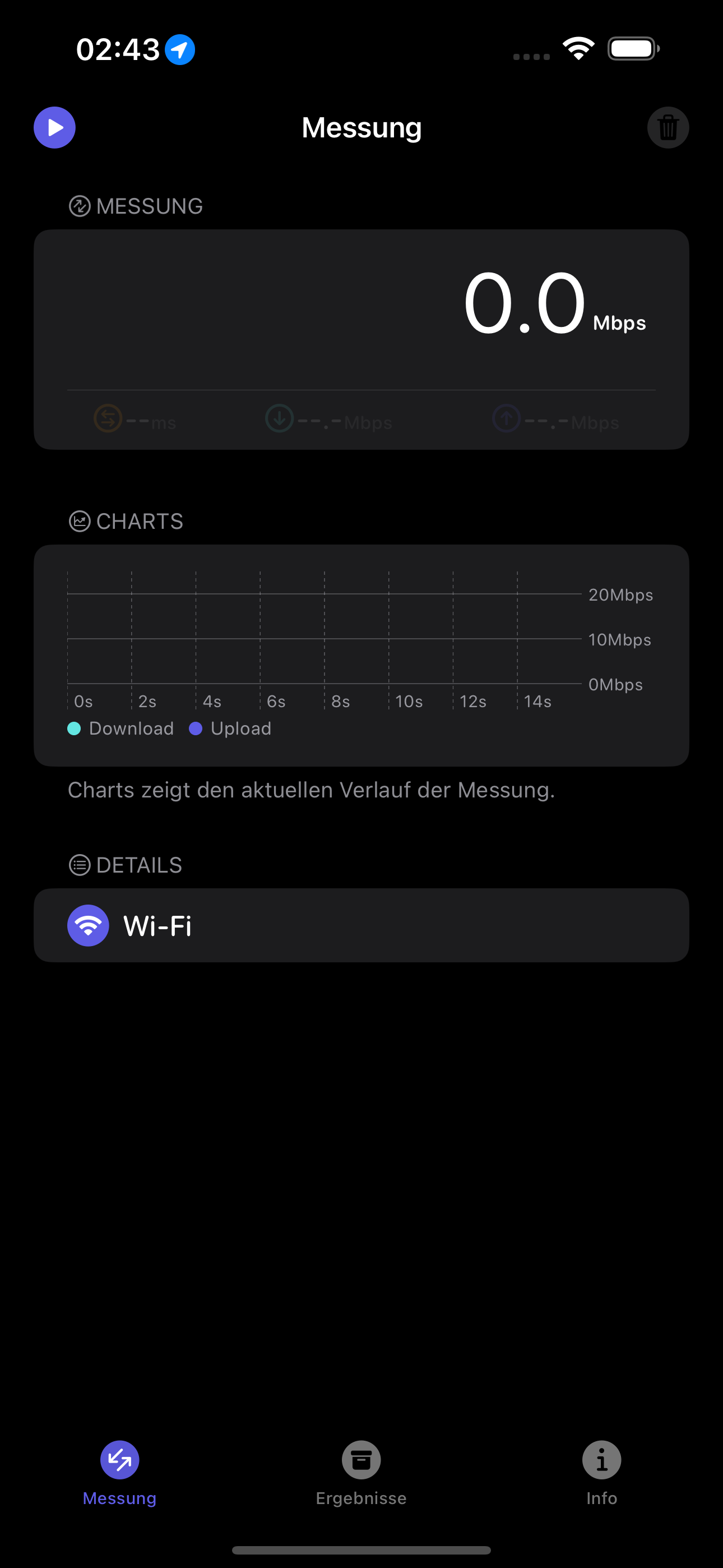
Task: Start the speed measurement with play button
Action: point(54,128)
